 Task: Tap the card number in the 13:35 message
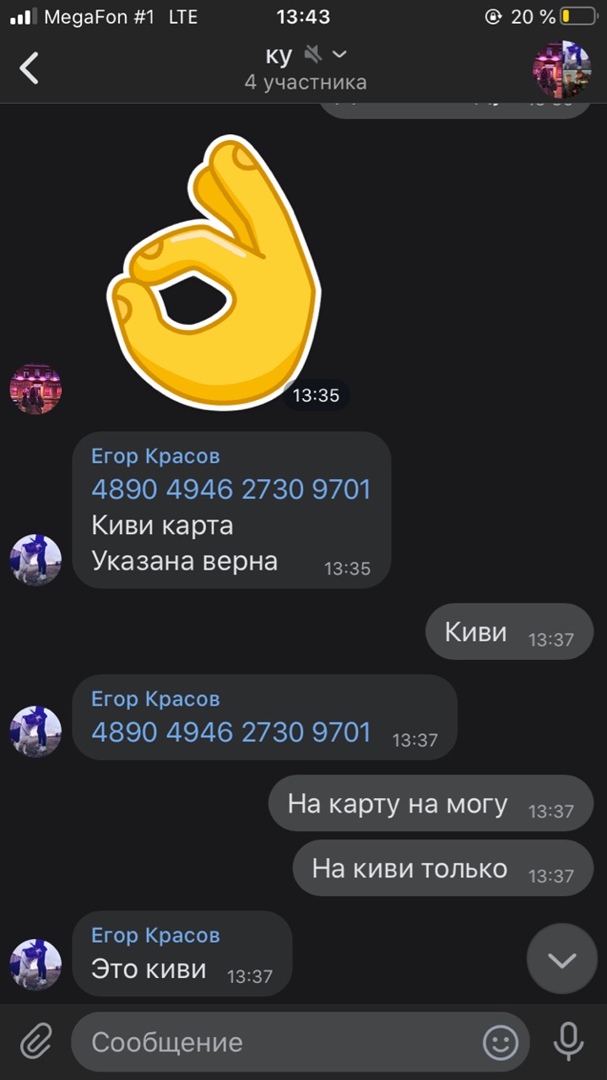point(231,489)
